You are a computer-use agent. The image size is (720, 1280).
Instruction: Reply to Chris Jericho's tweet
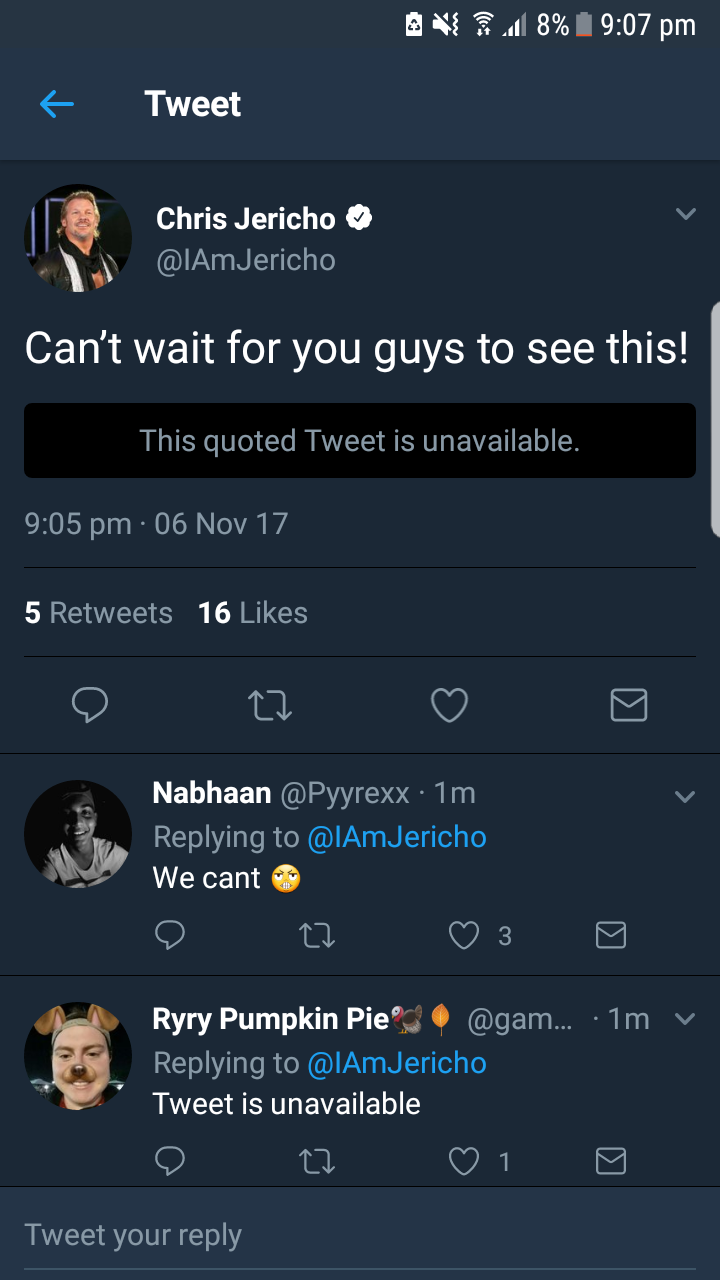point(90,705)
